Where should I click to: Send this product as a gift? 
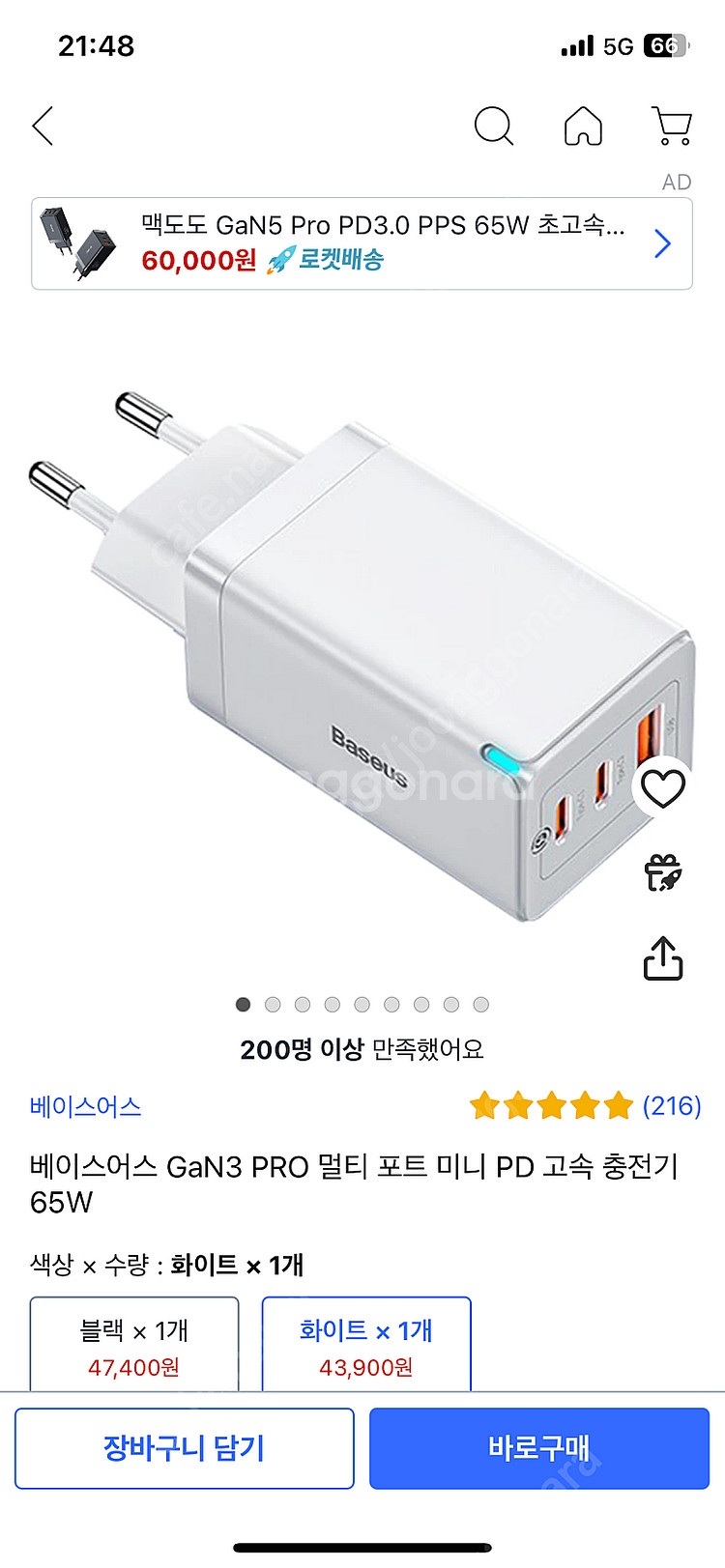[x=663, y=873]
